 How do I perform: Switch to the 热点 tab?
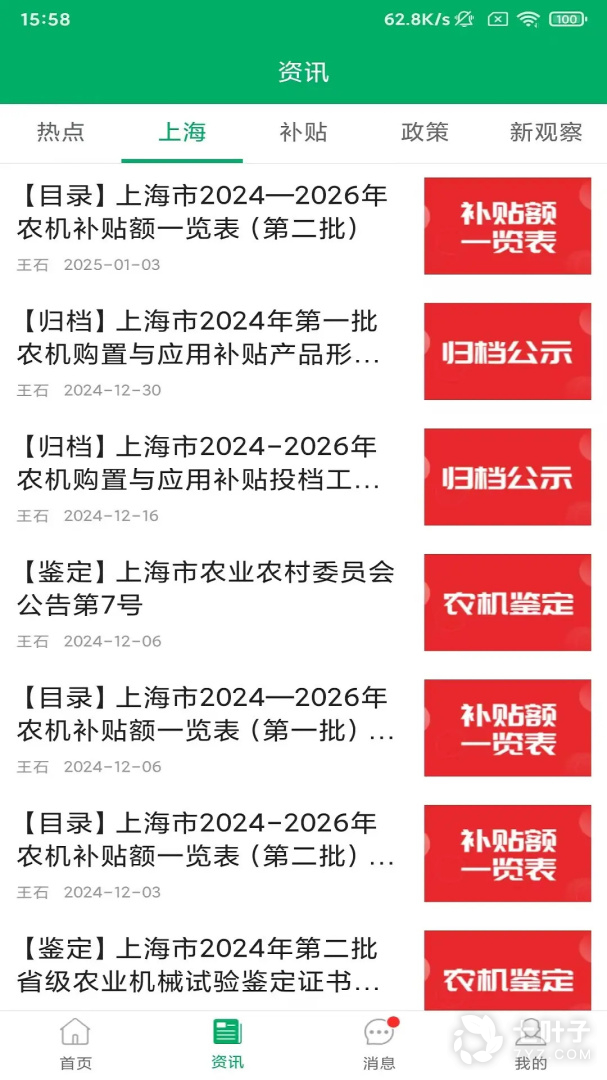tap(61, 132)
